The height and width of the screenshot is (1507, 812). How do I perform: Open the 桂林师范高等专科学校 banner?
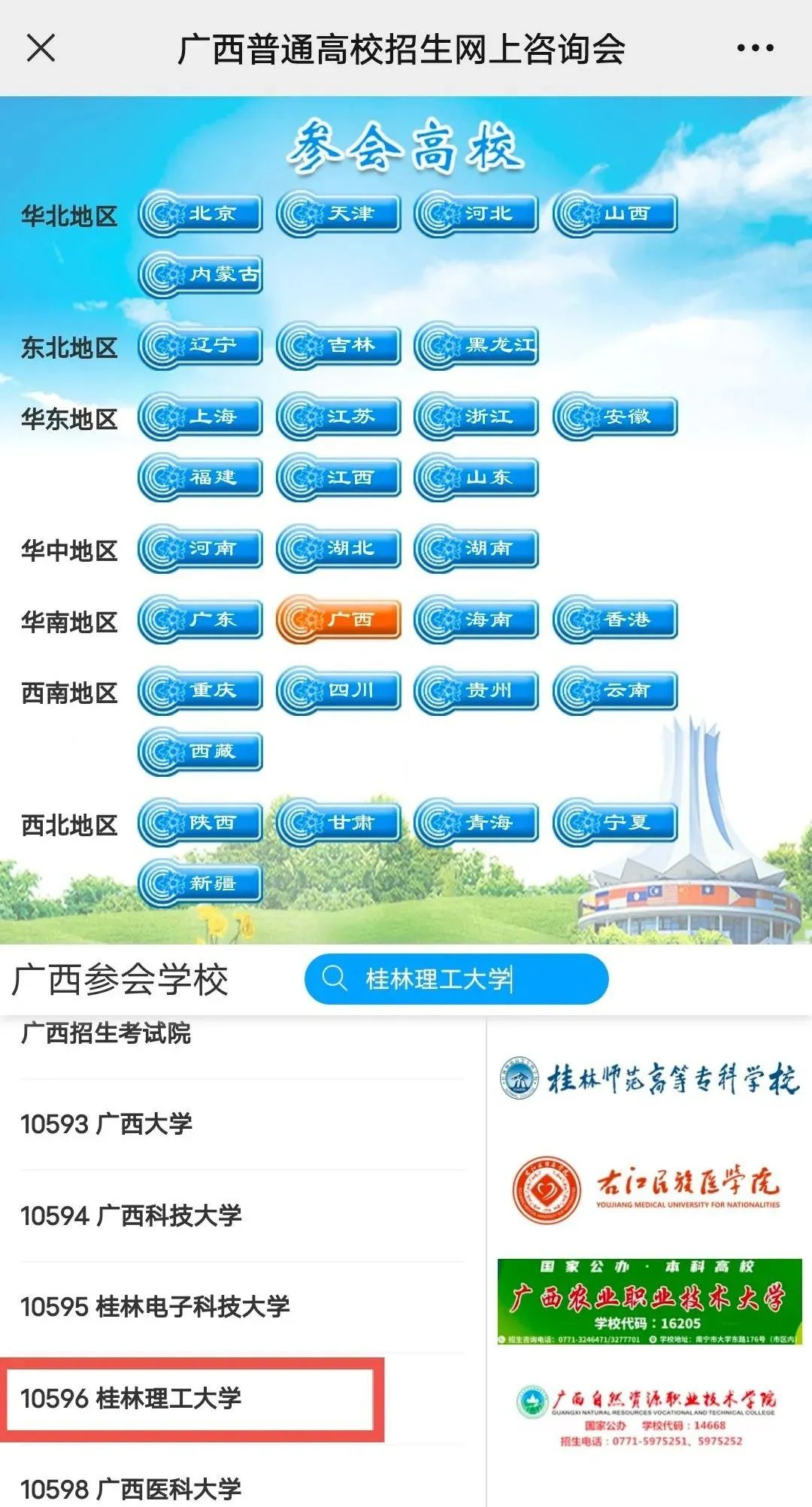point(650,1080)
